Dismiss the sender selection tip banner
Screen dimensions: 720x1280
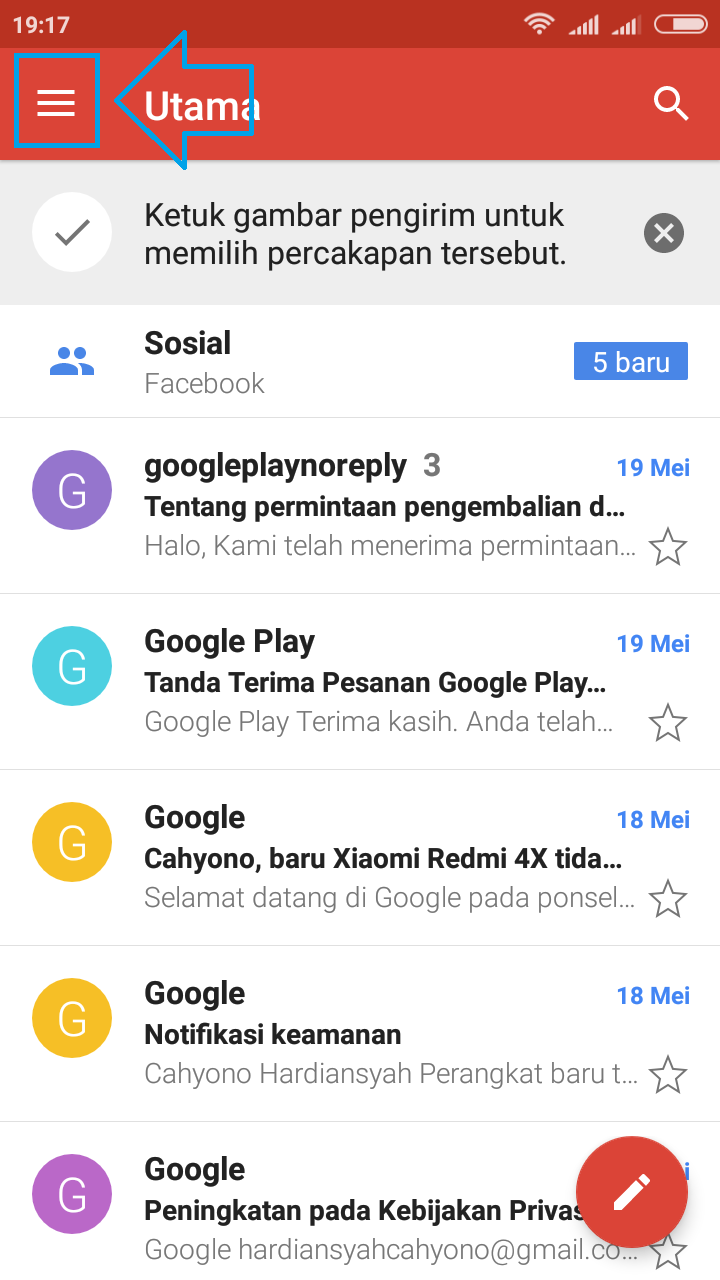click(663, 232)
